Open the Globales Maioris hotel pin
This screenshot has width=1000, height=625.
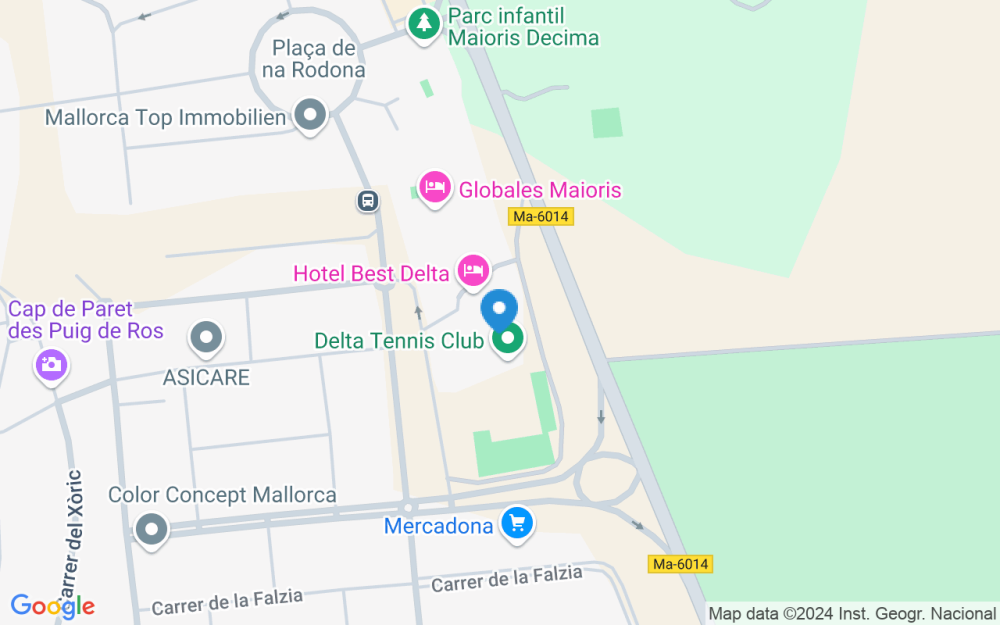click(435, 189)
